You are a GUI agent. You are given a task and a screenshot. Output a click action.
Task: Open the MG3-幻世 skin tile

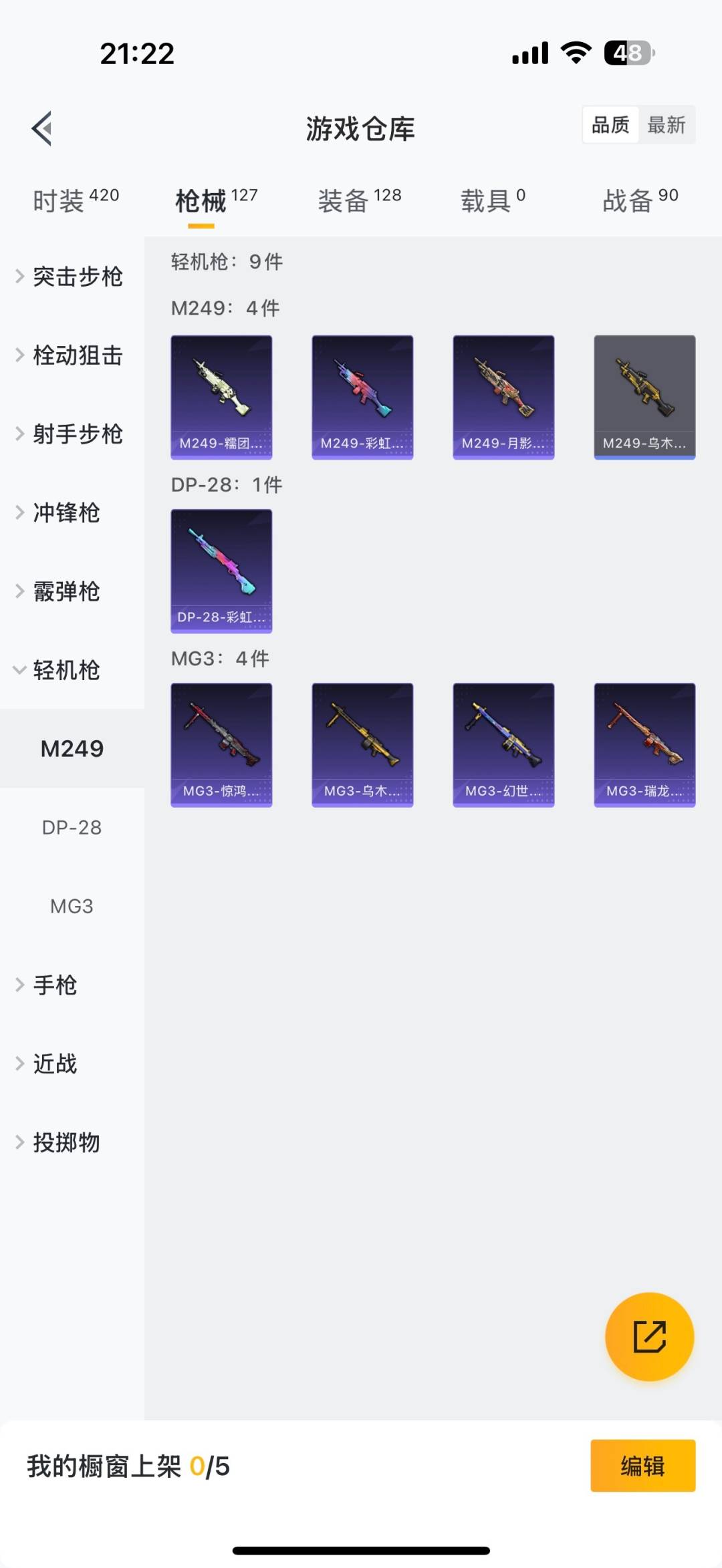tap(503, 744)
